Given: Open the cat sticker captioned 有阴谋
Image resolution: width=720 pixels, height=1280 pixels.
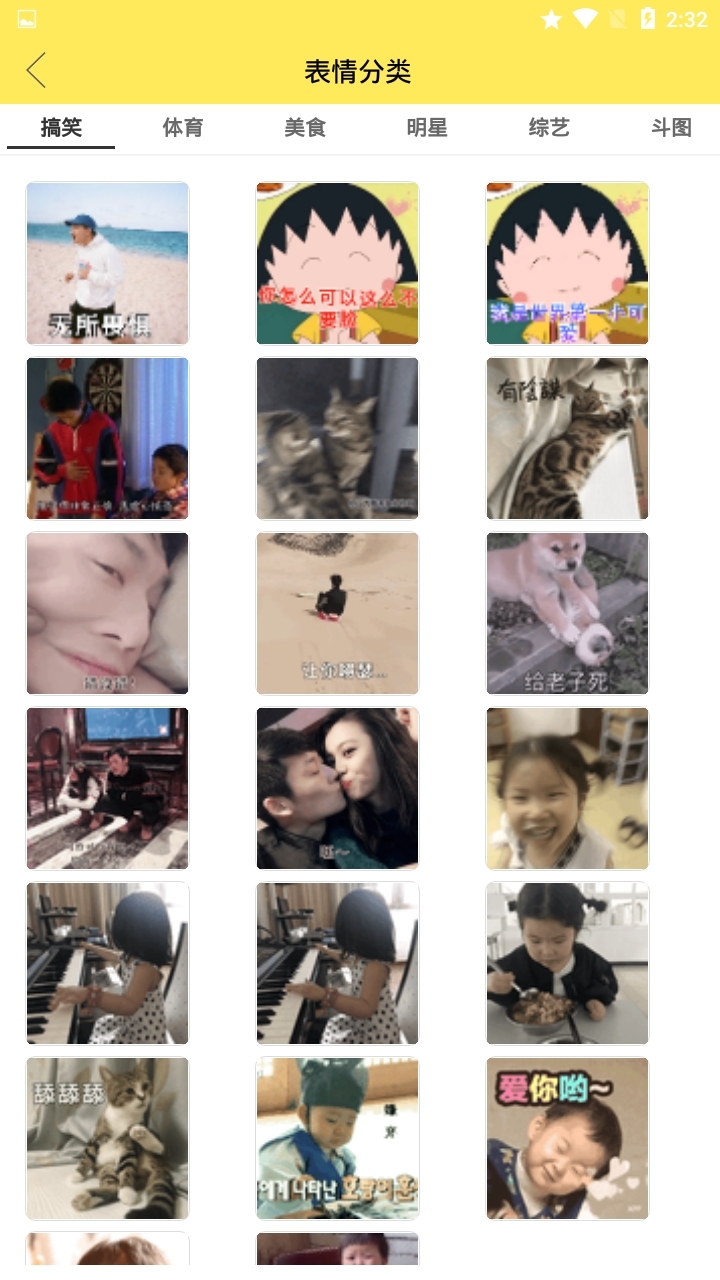Looking at the screenshot, I should pos(567,438).
